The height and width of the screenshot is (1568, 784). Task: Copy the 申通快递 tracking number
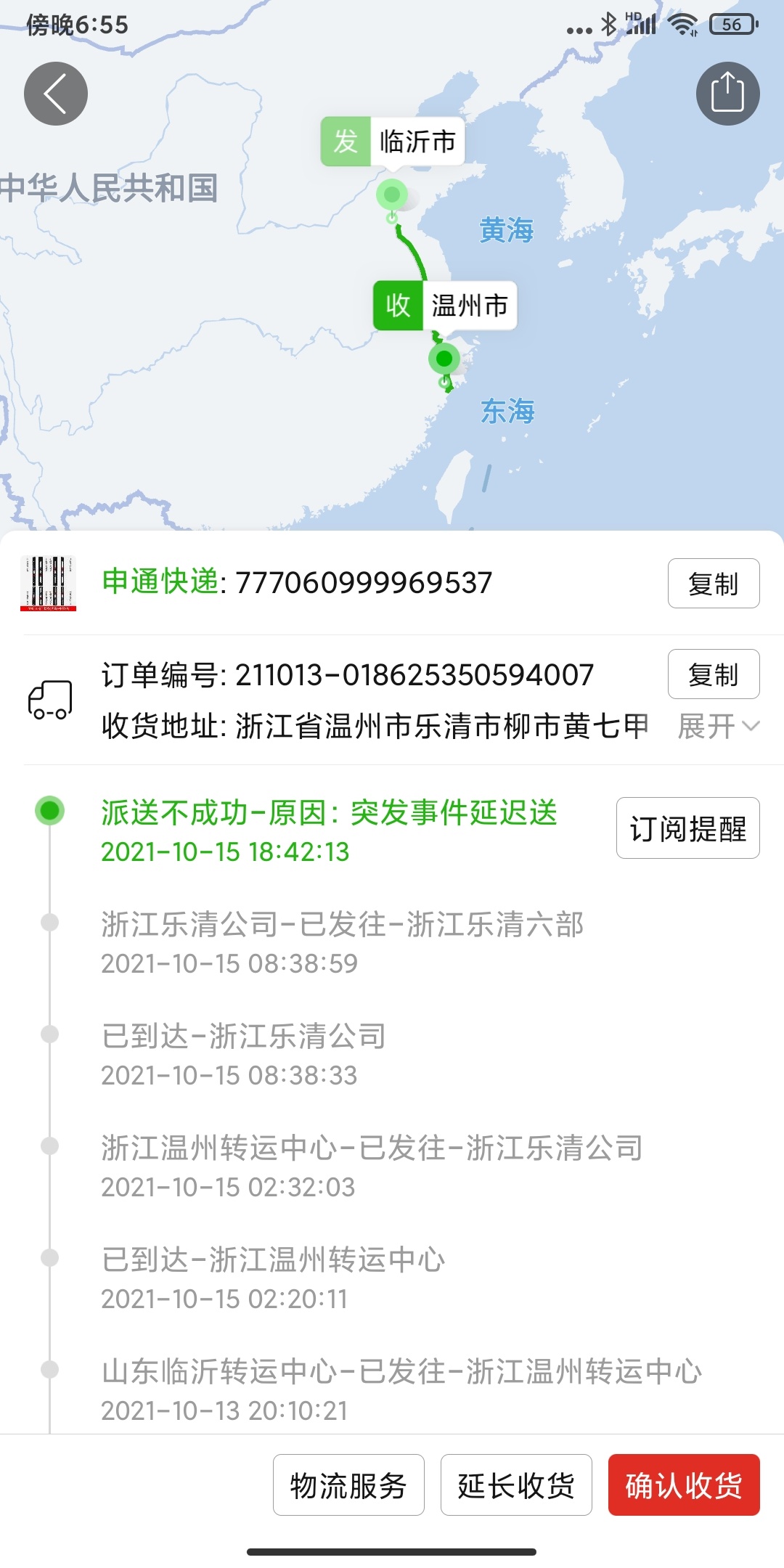click(x=714, y=584)
